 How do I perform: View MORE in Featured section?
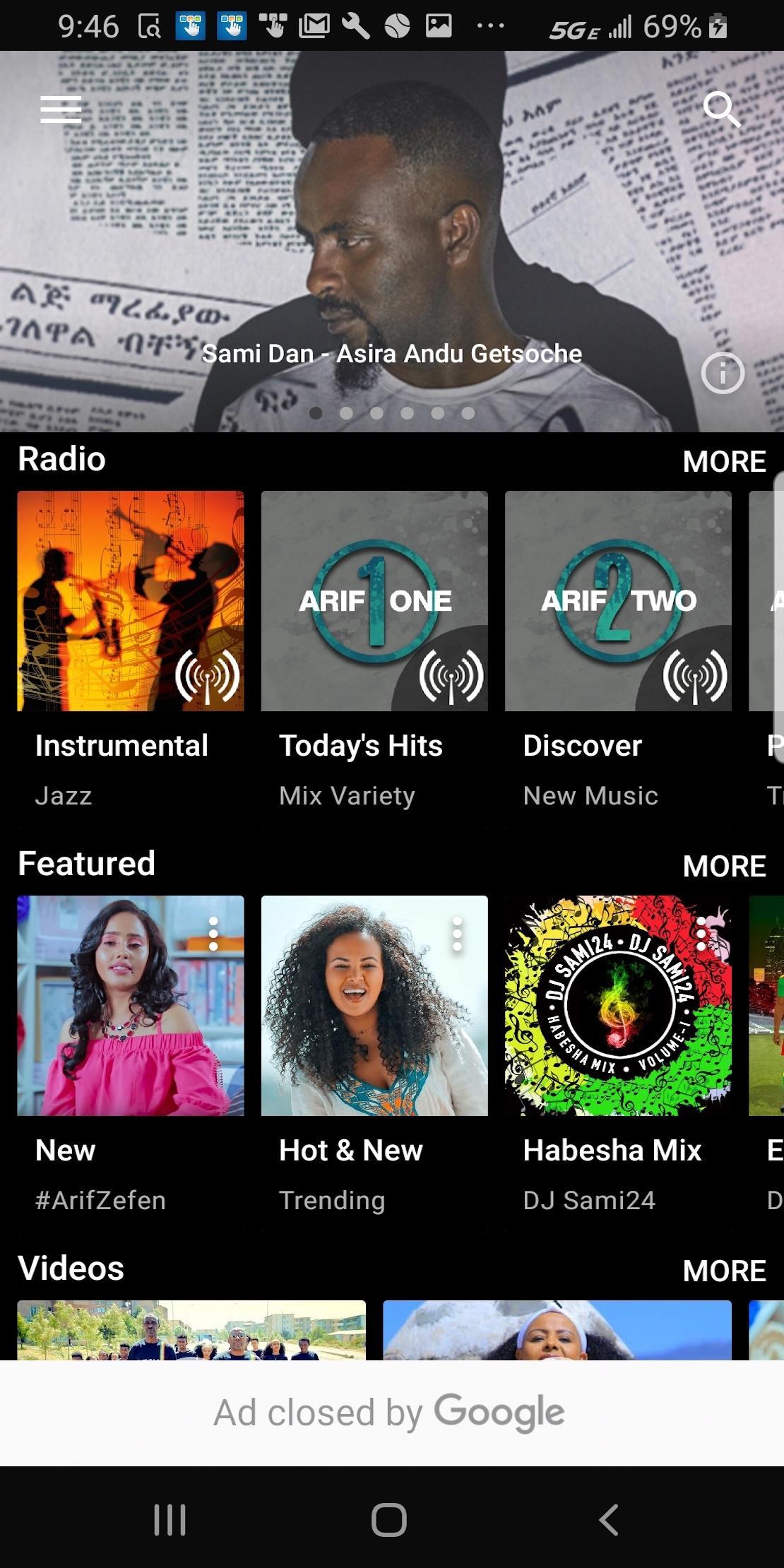pyautogui.click(x=725, y=866)
